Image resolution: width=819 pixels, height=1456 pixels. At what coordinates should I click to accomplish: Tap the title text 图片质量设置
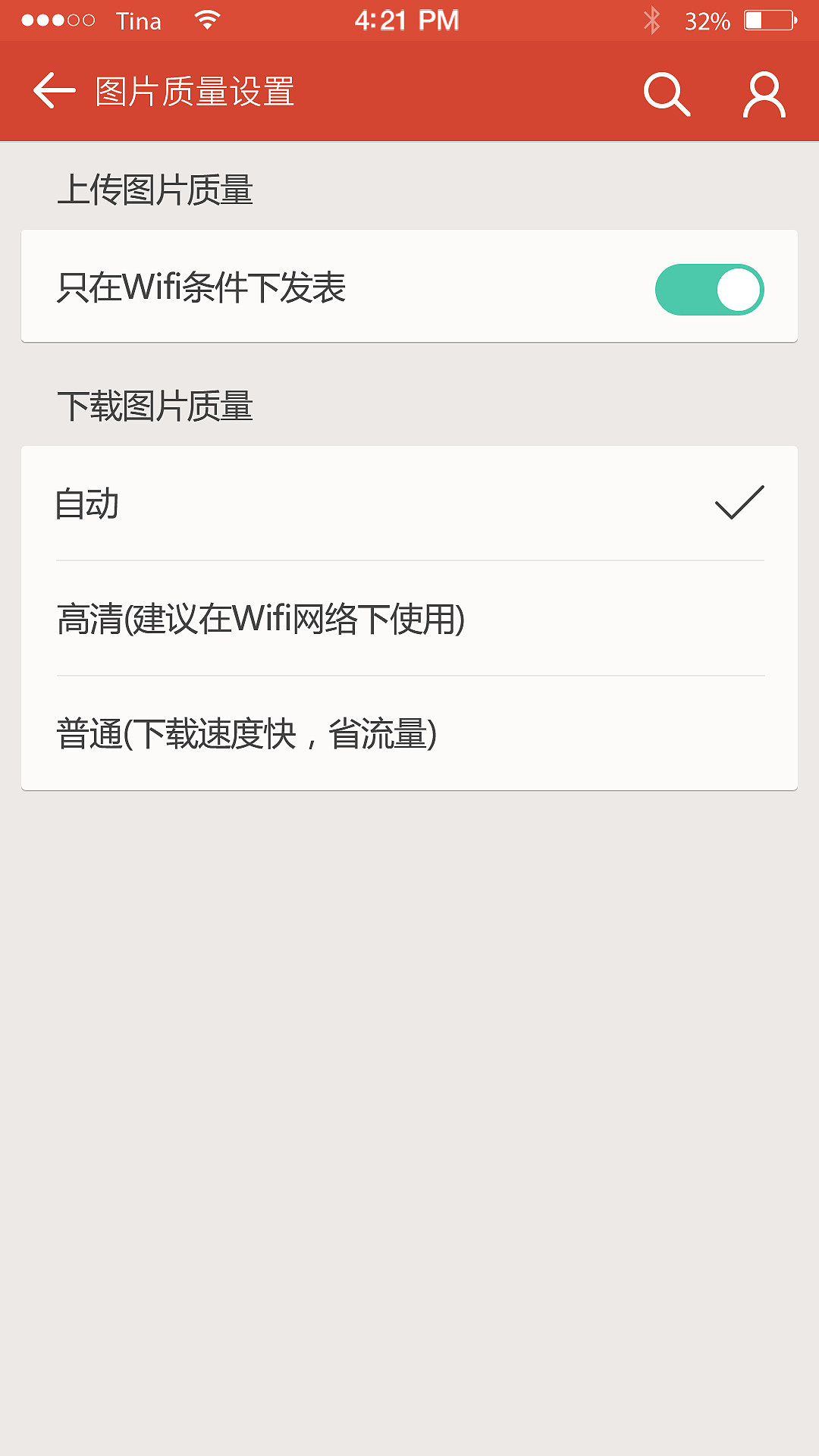[193, 91]
